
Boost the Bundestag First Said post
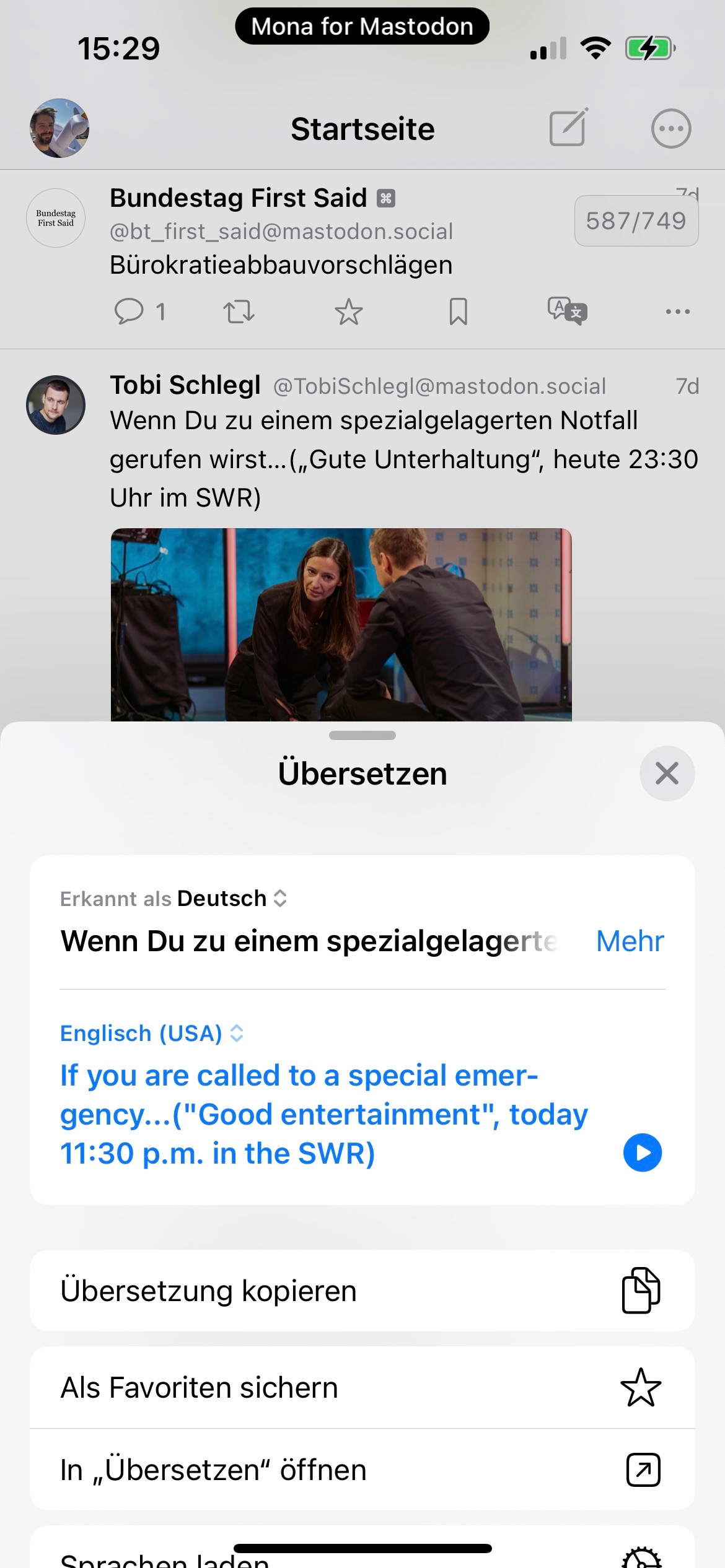pyautogui.click(x=239, y=311)
